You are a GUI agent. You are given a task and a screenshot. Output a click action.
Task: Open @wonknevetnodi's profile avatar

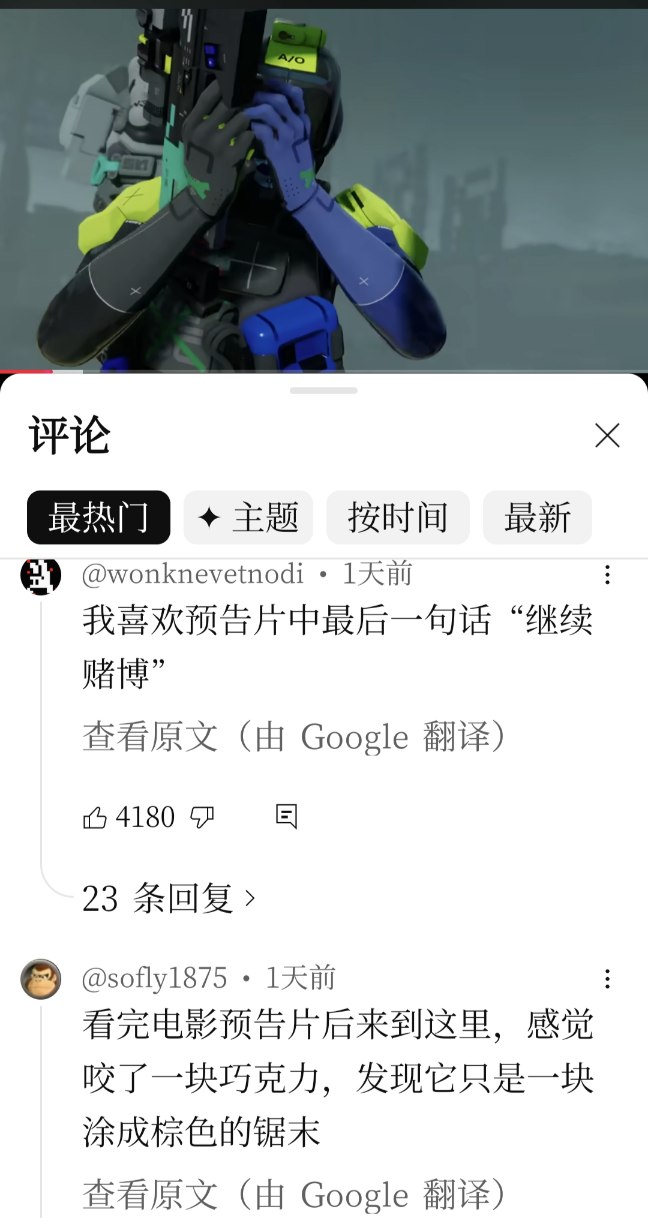coord(41,576)
